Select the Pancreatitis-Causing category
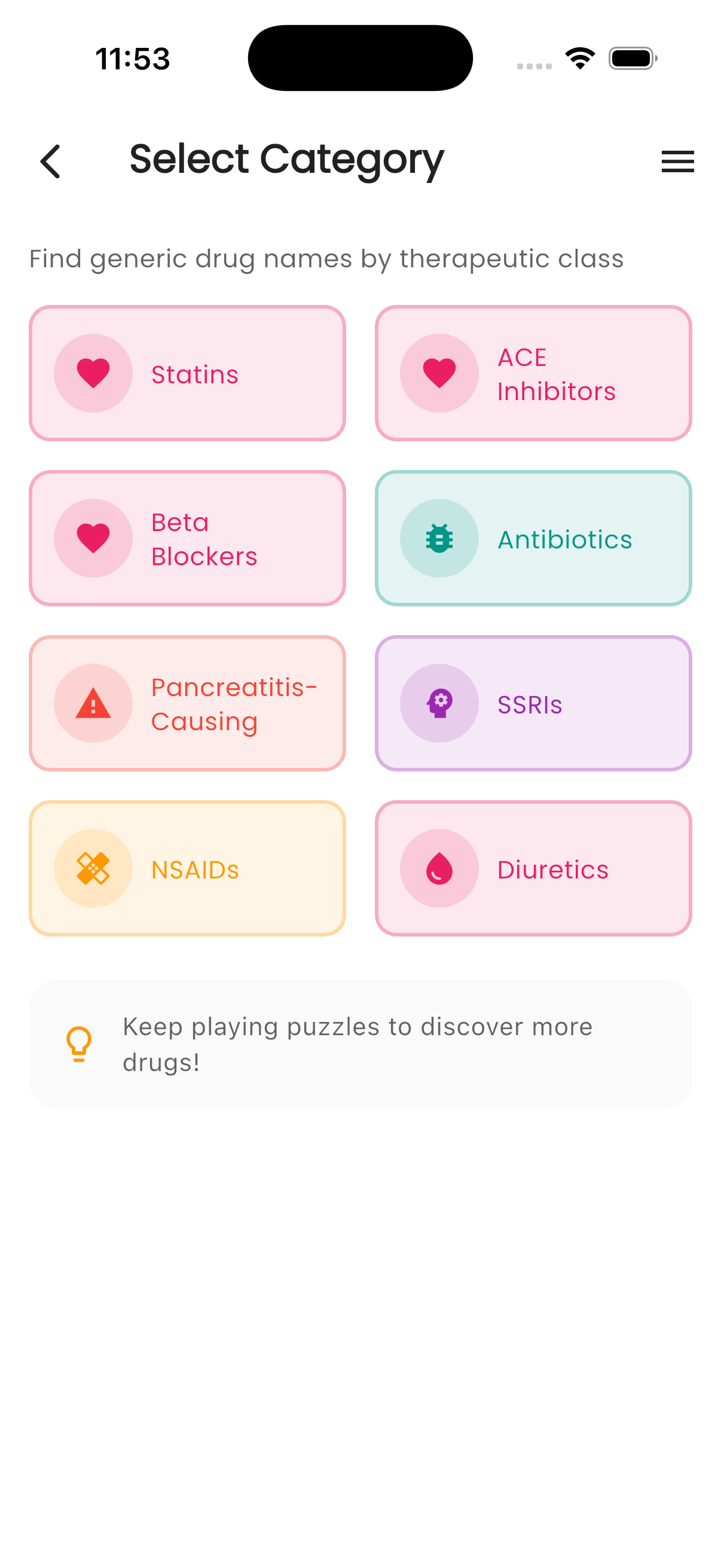Screen dimensions: 721x1568 click(x=187, y=703)
